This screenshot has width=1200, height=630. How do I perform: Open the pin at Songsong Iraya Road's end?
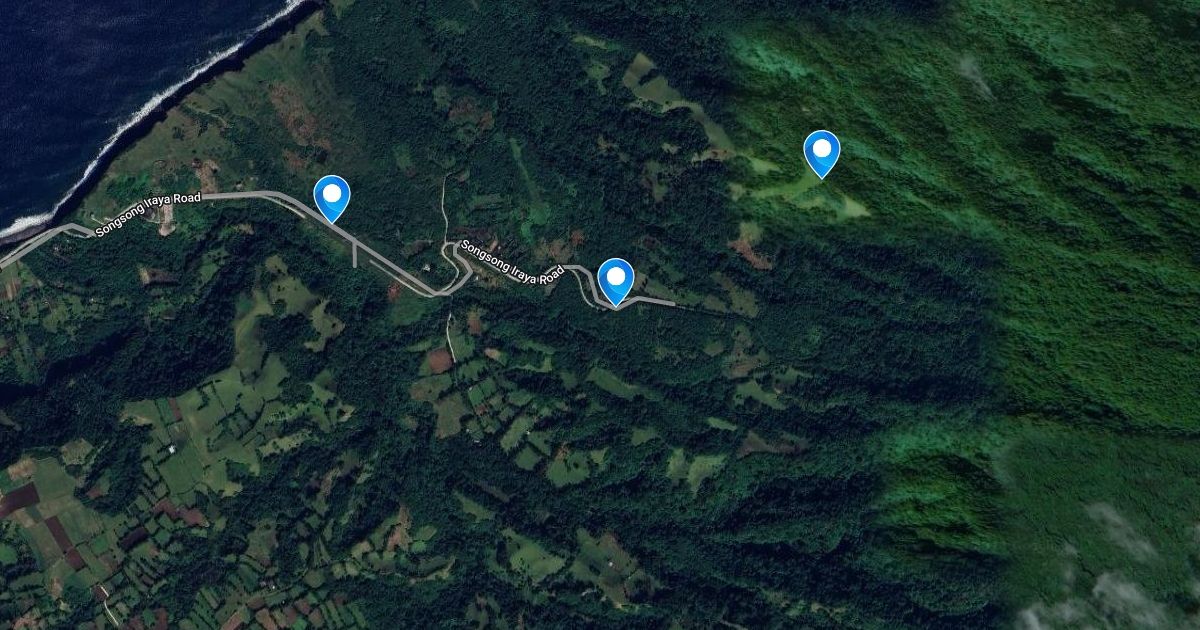coord(616,282)
